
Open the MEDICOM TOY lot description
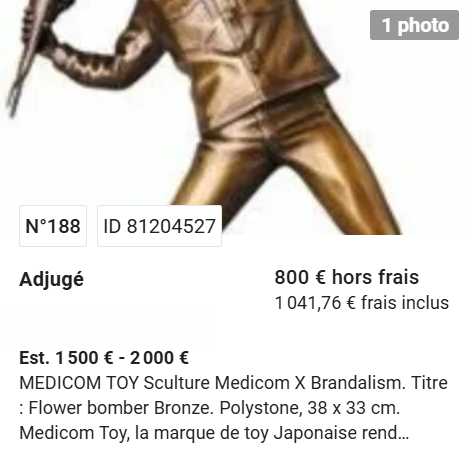point(233,408)
